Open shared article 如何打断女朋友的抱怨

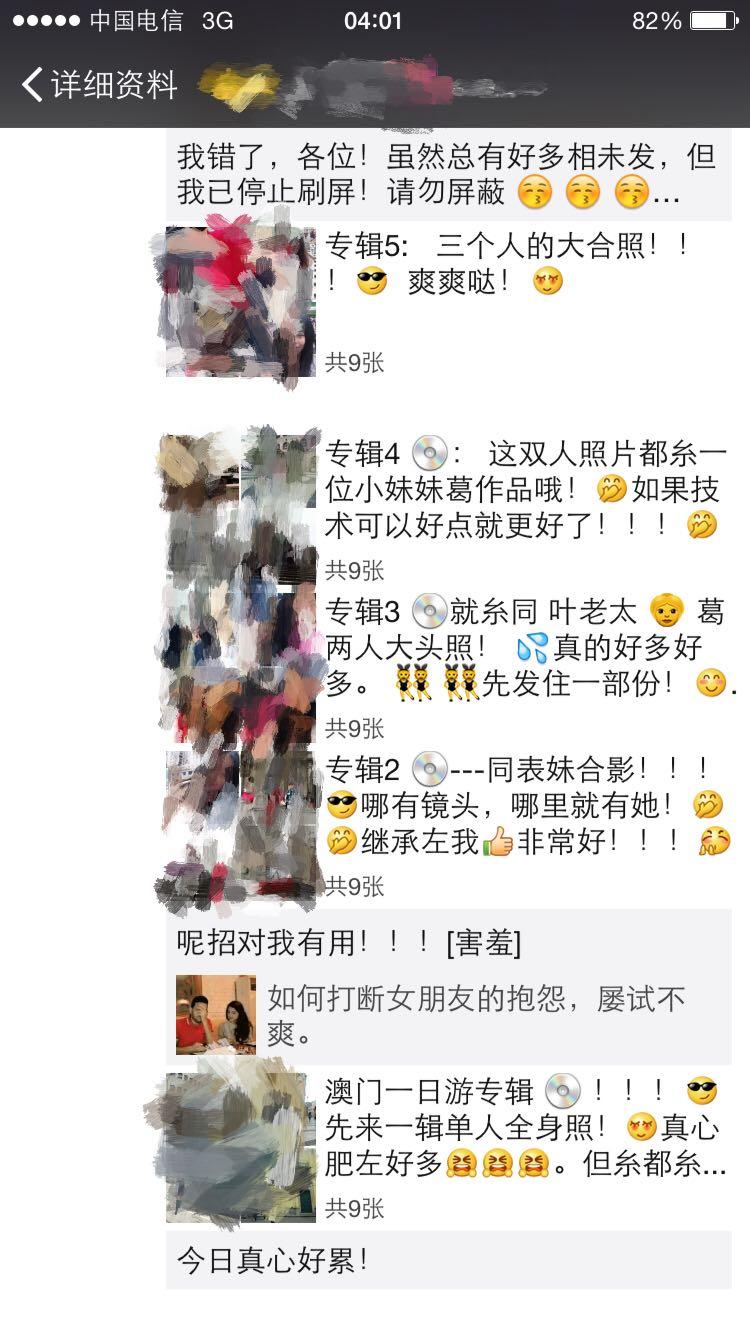coord(450,1015)
